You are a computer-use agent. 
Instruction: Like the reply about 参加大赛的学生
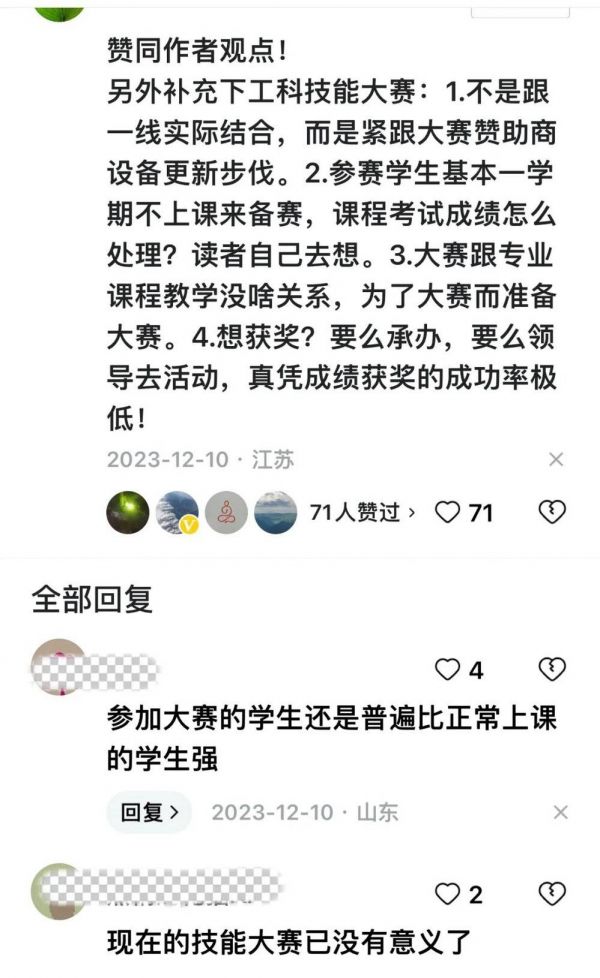point(449,670)
